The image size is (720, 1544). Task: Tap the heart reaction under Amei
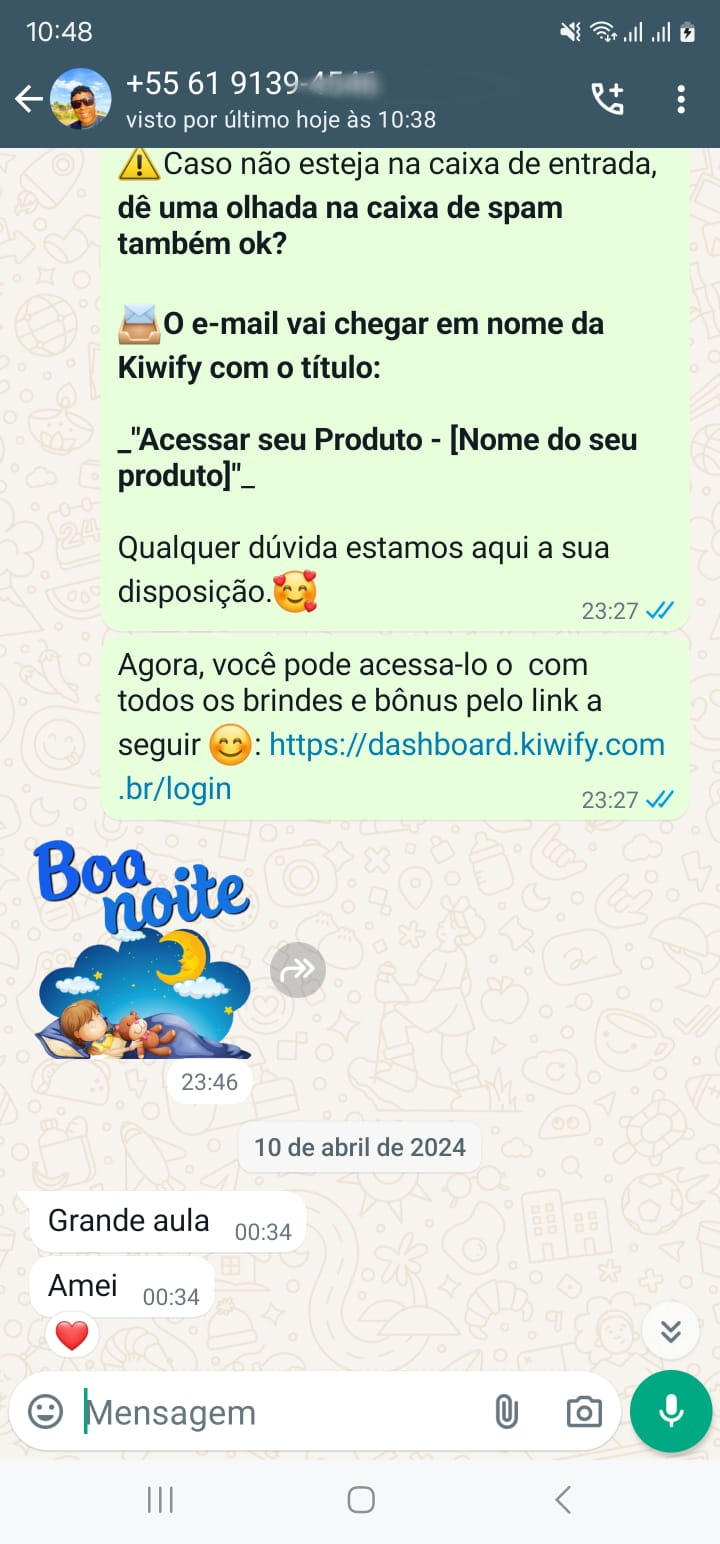(72, 1335)
